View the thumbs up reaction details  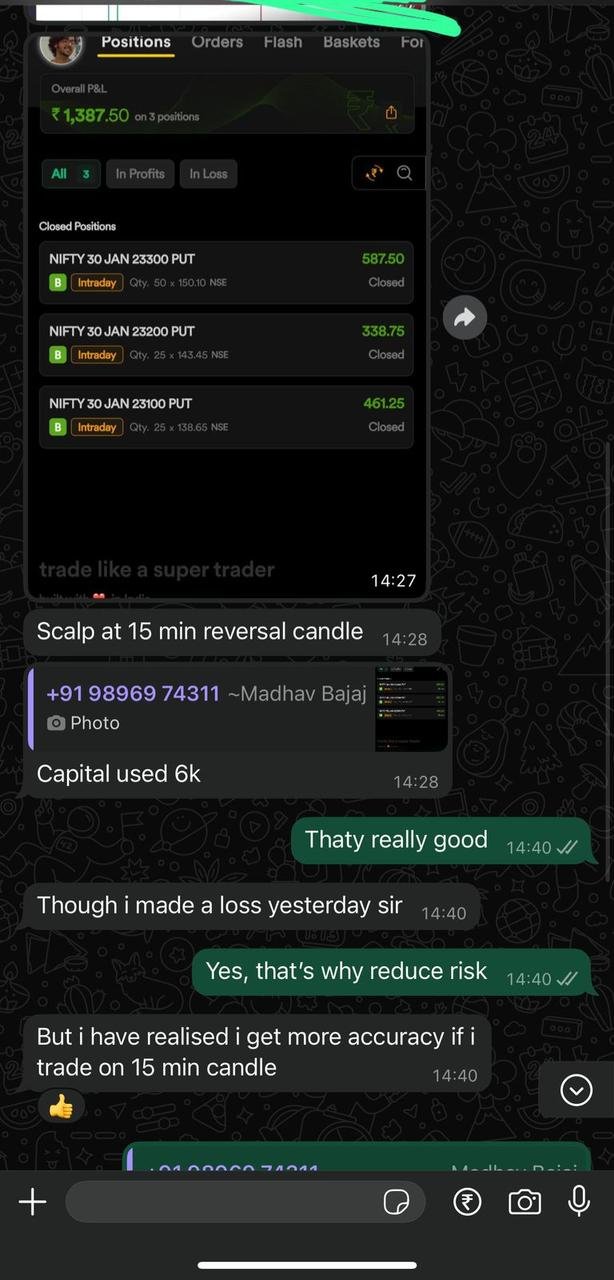tap(61, 1107)
